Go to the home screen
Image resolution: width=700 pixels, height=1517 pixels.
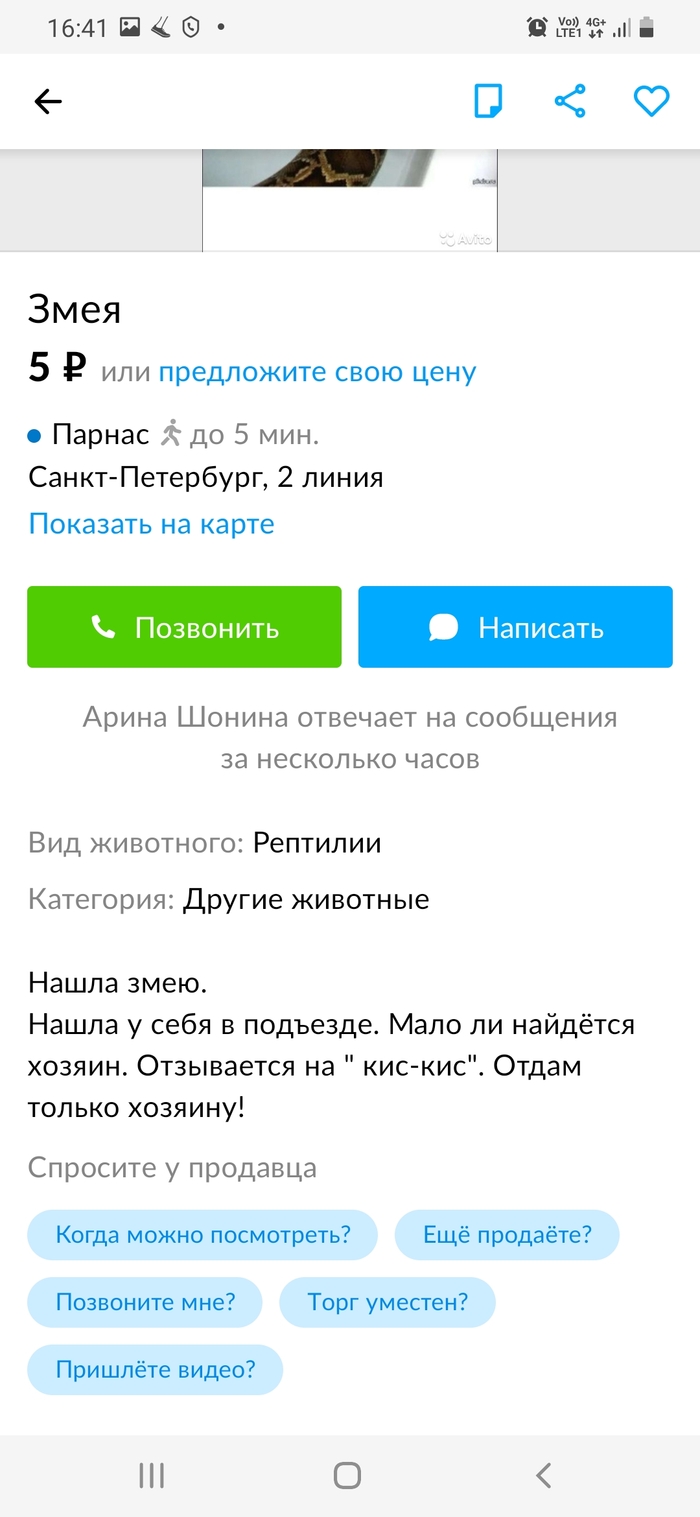(347, 1475)
